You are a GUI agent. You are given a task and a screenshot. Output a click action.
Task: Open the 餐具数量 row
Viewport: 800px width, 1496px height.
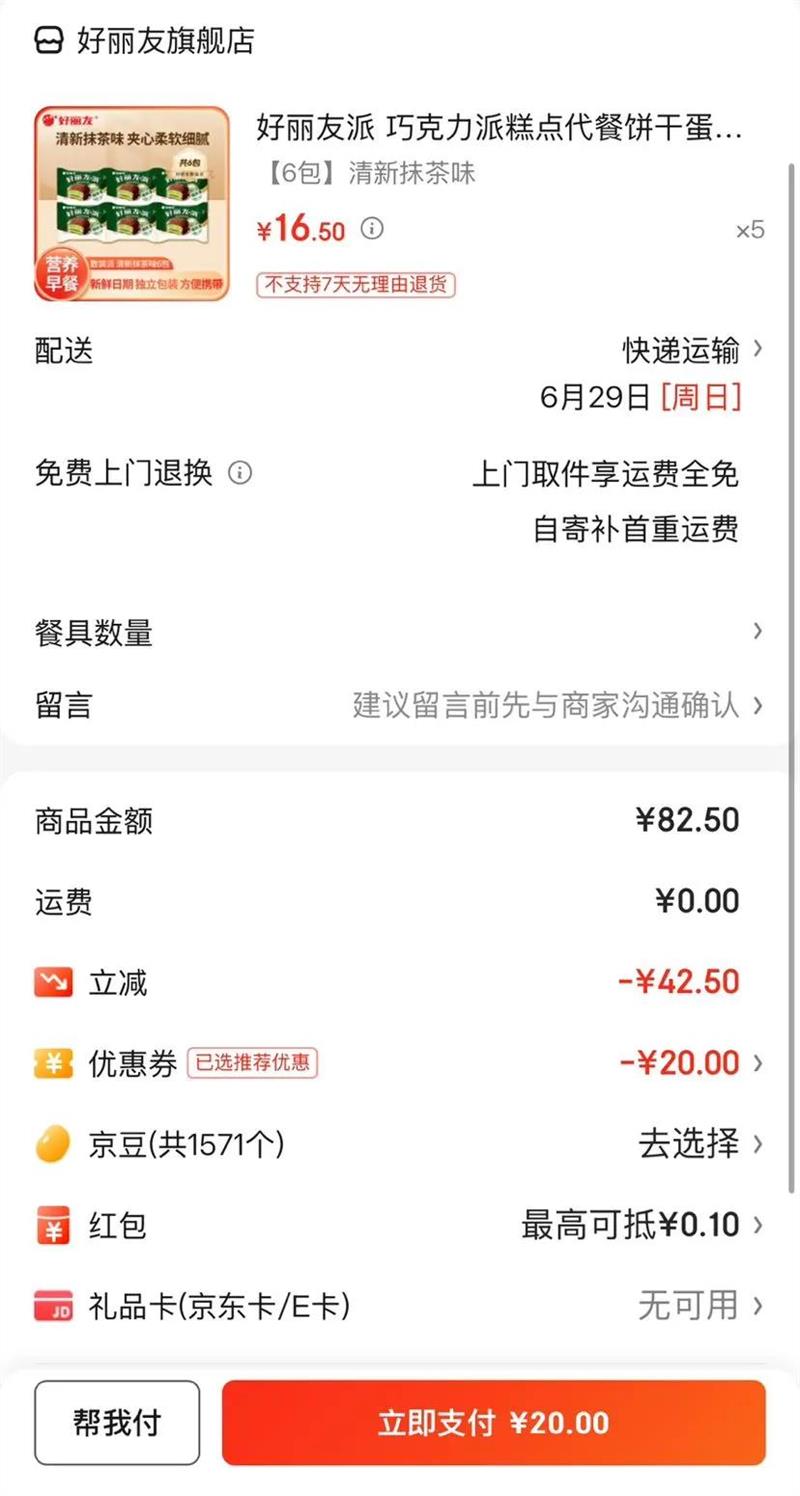pyautogui.click(x=400, y=632)
